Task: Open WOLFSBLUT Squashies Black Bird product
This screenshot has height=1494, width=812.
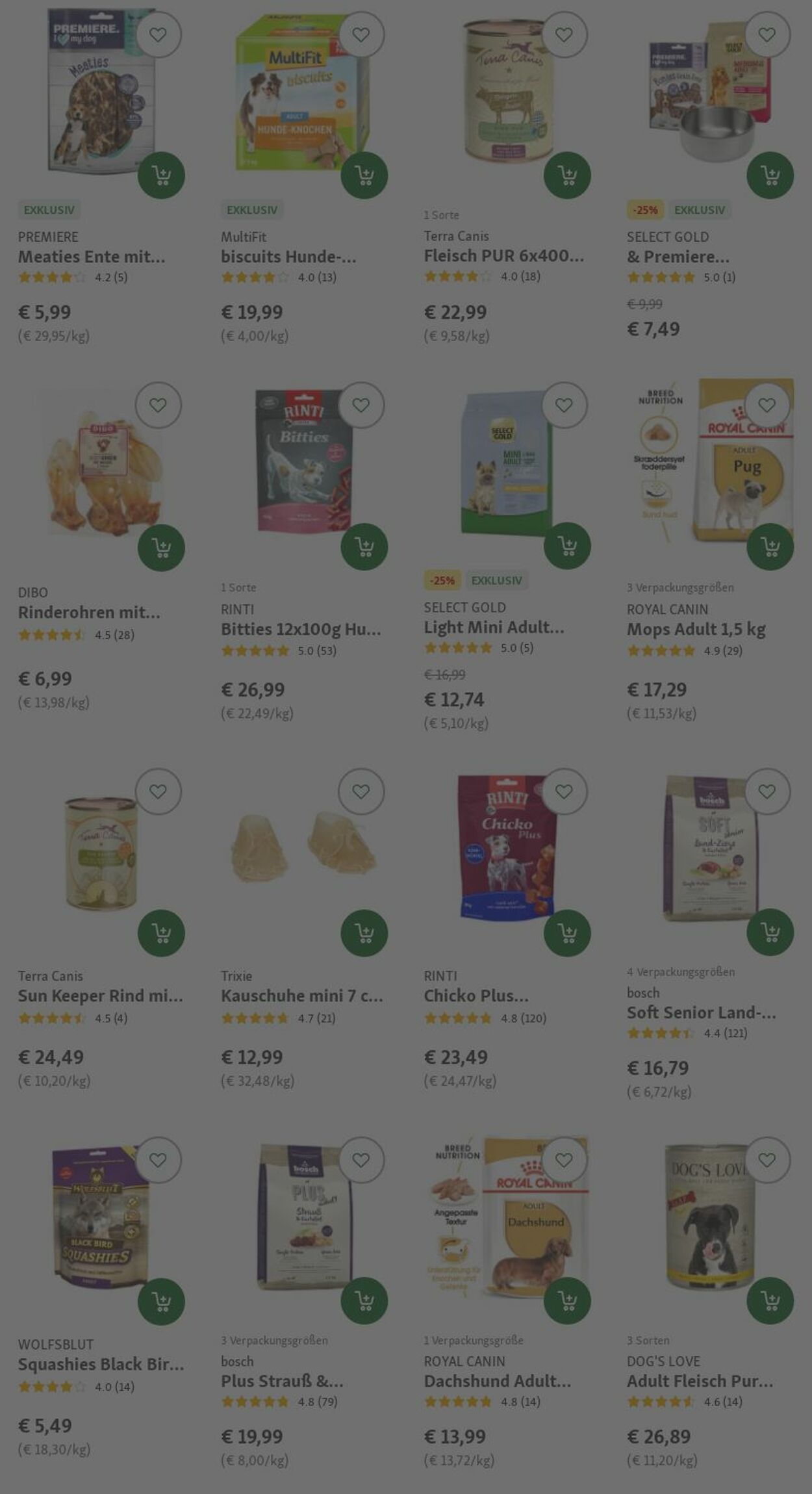Action: tap(101, 1364)
